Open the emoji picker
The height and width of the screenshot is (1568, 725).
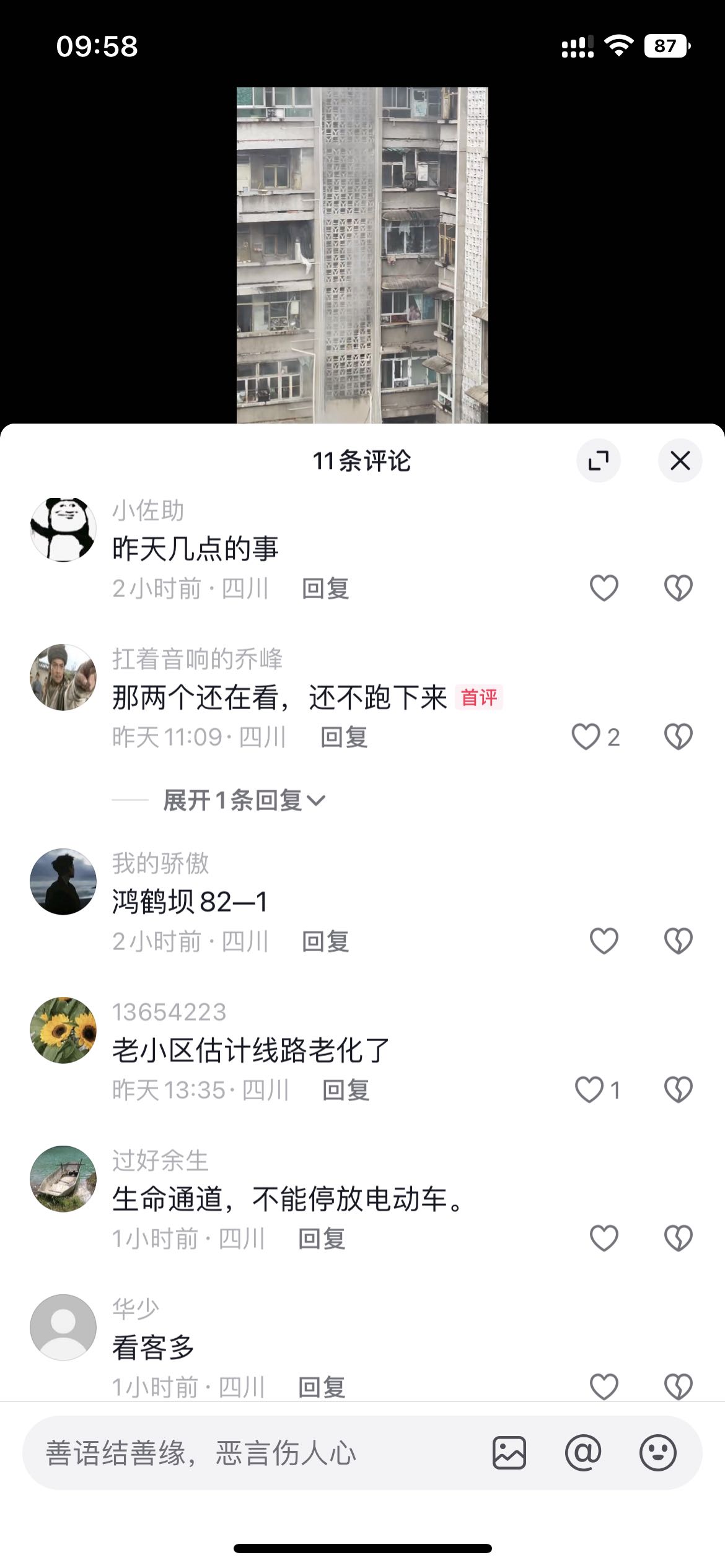coord(657,1453)
